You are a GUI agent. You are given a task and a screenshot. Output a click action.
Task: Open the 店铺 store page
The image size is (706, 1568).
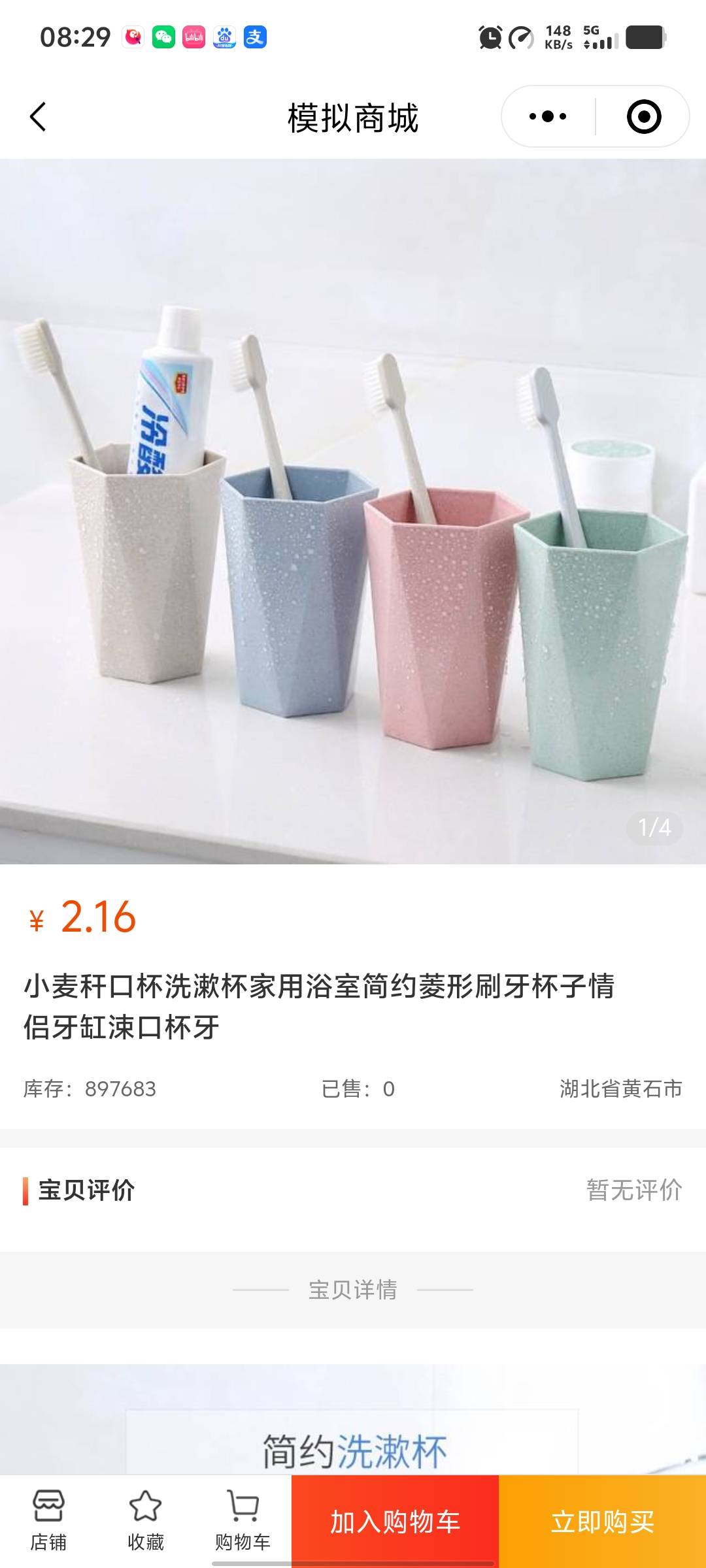48,1520
